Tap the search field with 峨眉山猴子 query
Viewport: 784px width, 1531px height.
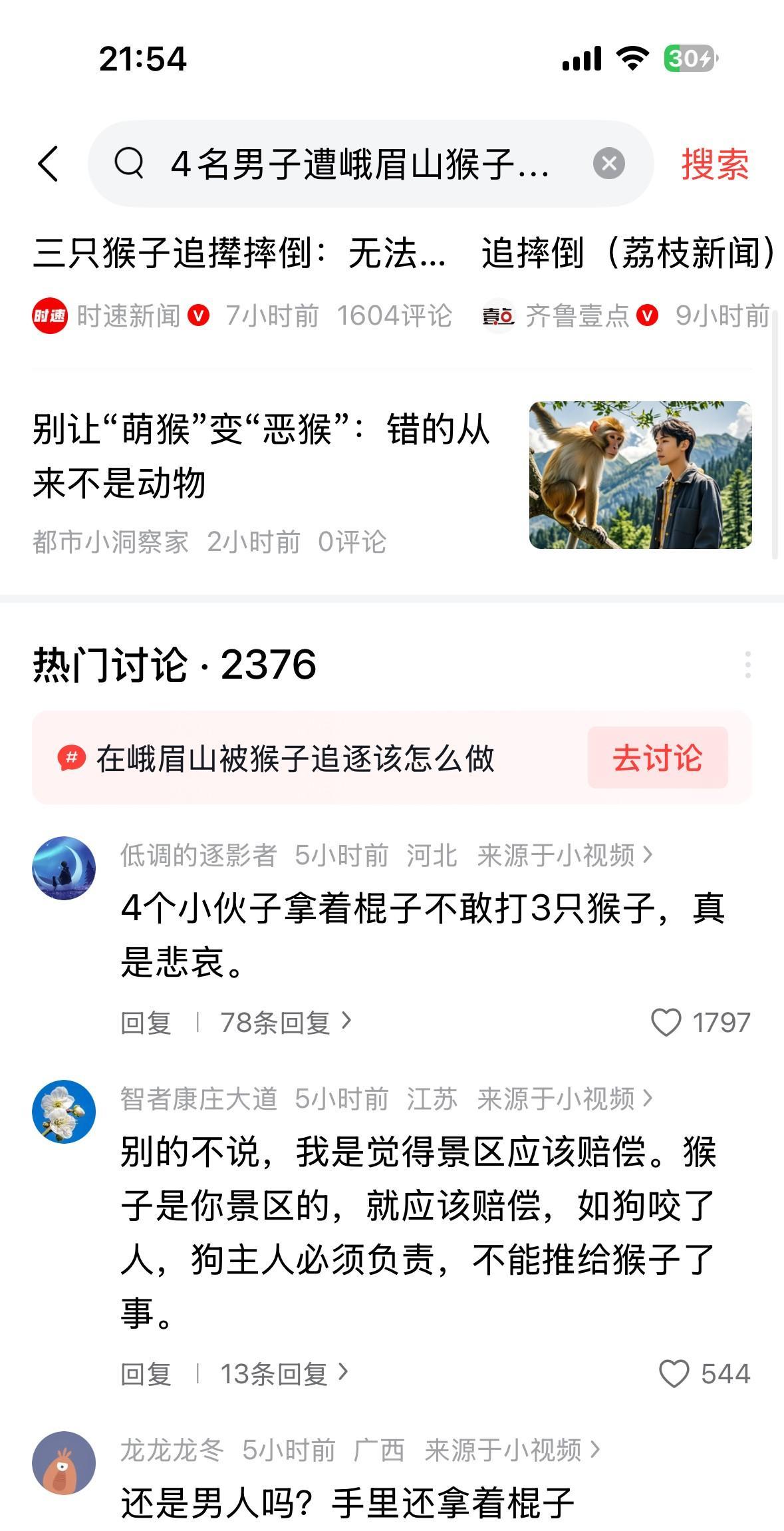point(359,164)
